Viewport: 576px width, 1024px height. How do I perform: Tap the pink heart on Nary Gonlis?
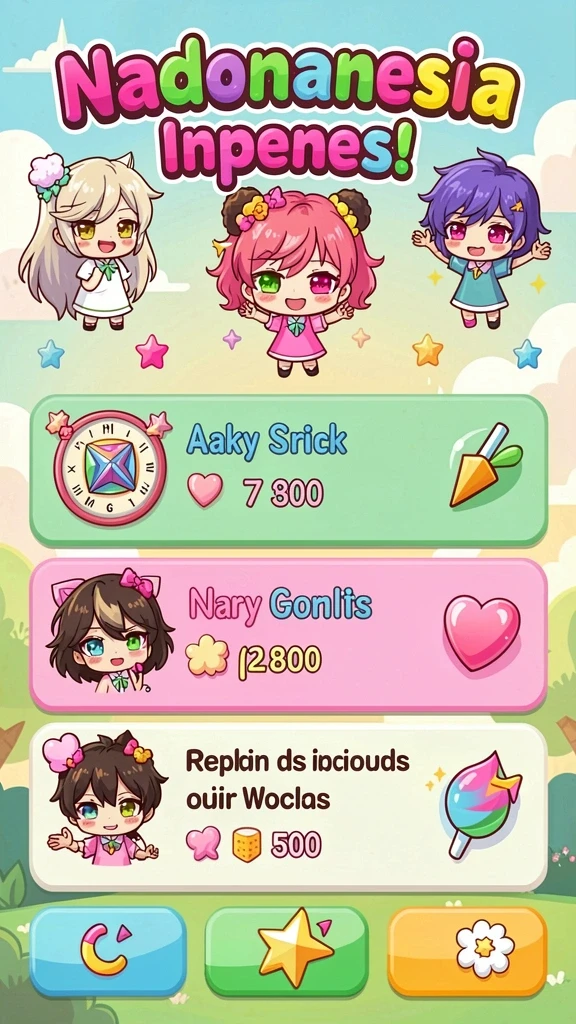point(483,633)
